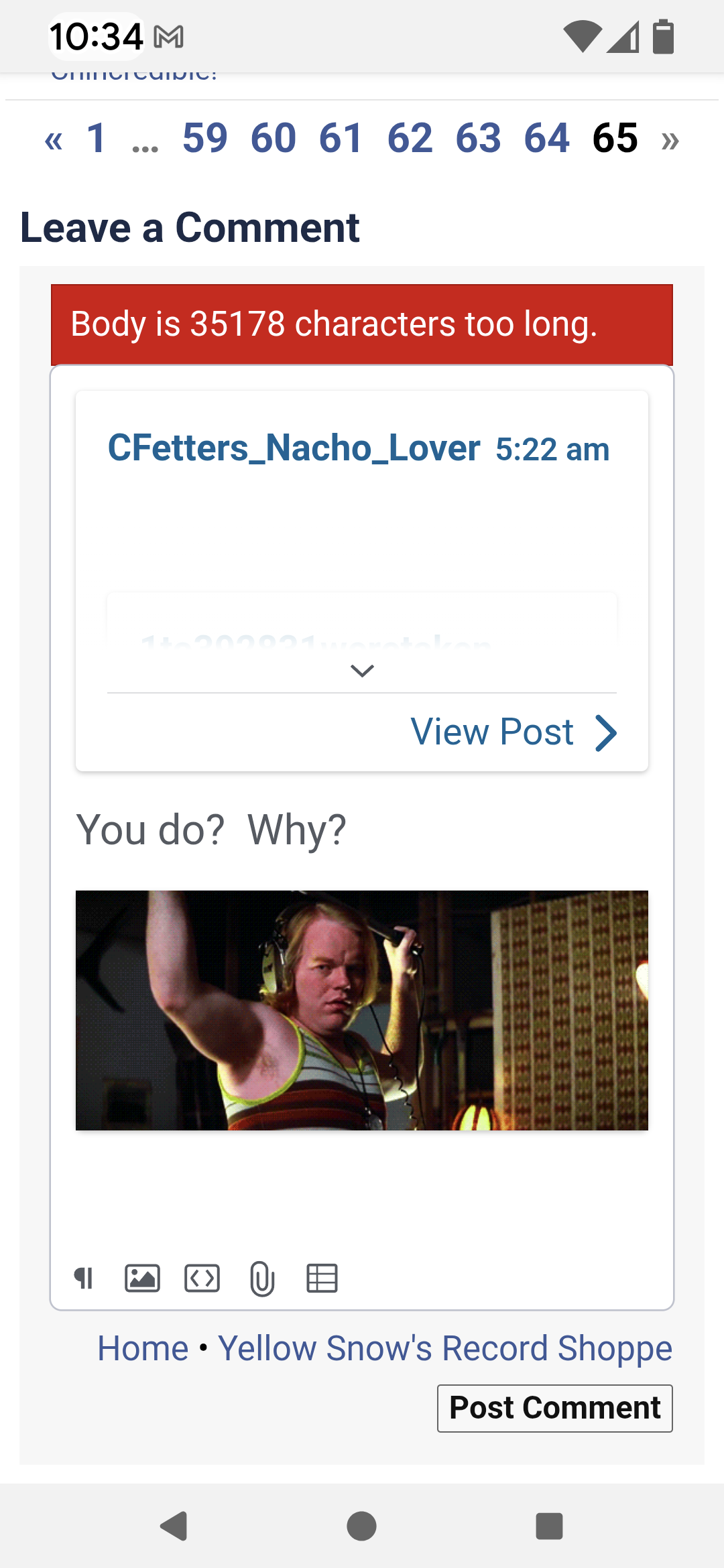Open page navigation with the double-arrow forward
Image resolution: width=724 pixels, height=1568 pixels.
[x=670, y=139]
